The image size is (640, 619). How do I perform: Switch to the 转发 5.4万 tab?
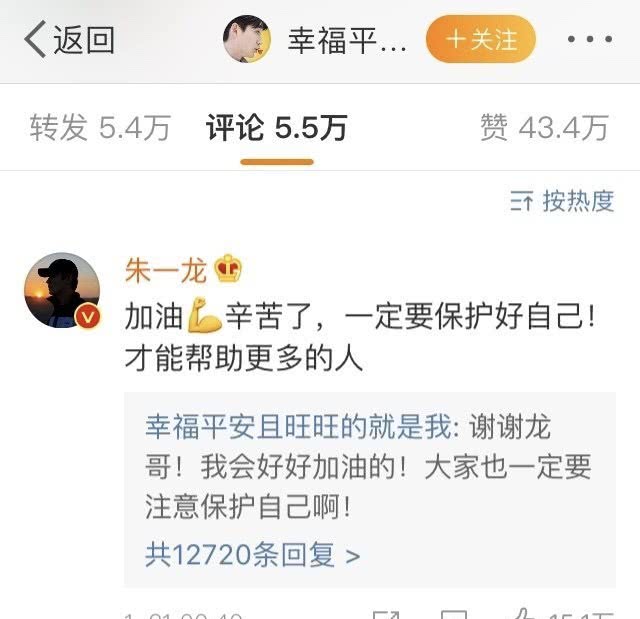[x=100, y=128]
